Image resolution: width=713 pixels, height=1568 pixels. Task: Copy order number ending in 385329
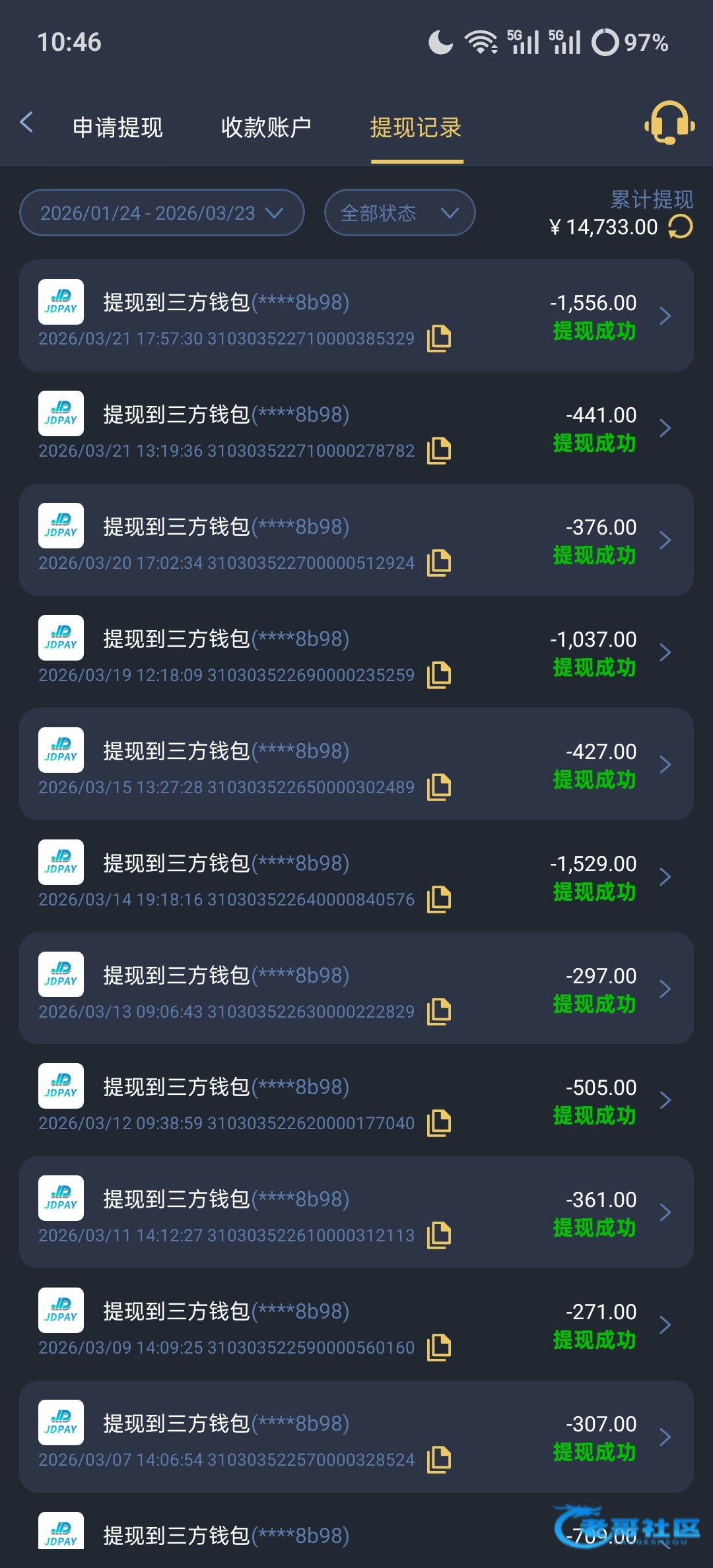point(439,339)
